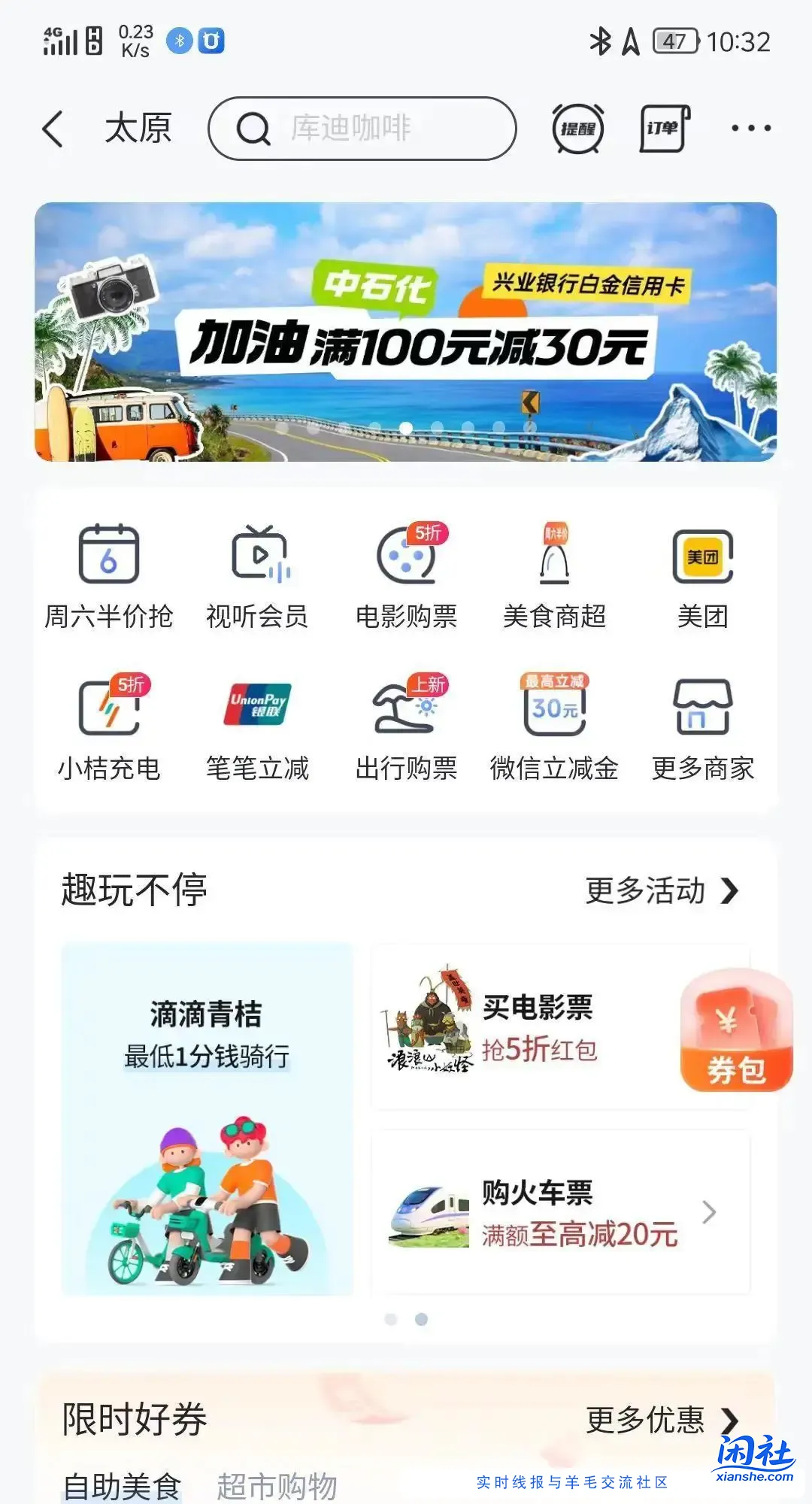
Task: Select the 视听会员 video membership icon
Action: 257,572
